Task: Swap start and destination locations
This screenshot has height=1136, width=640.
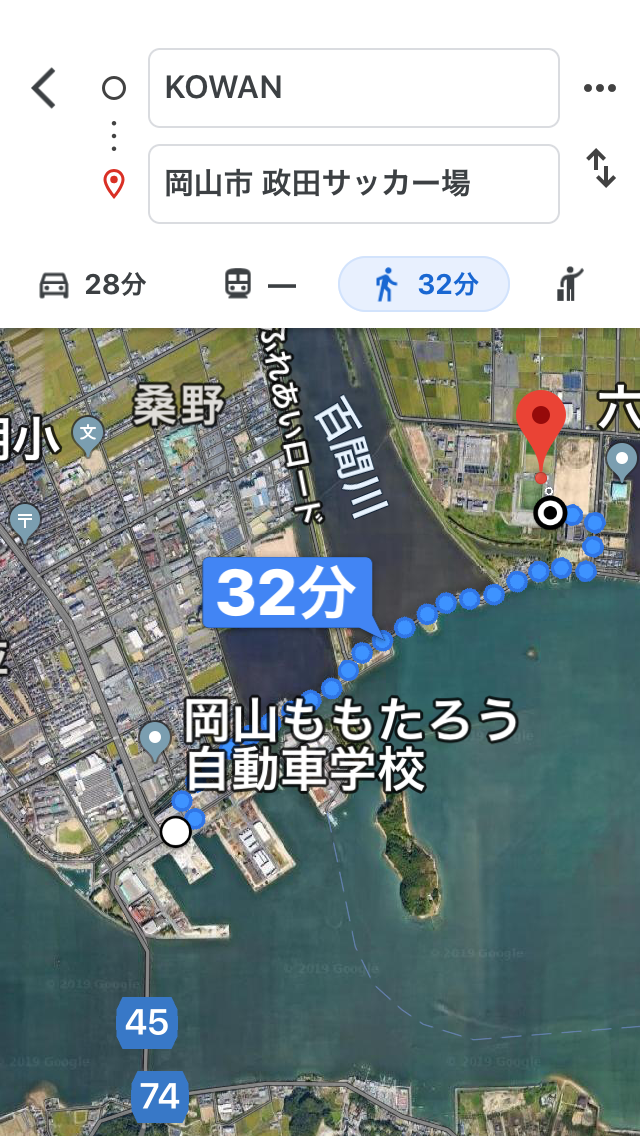Action: tap(600, 168)
